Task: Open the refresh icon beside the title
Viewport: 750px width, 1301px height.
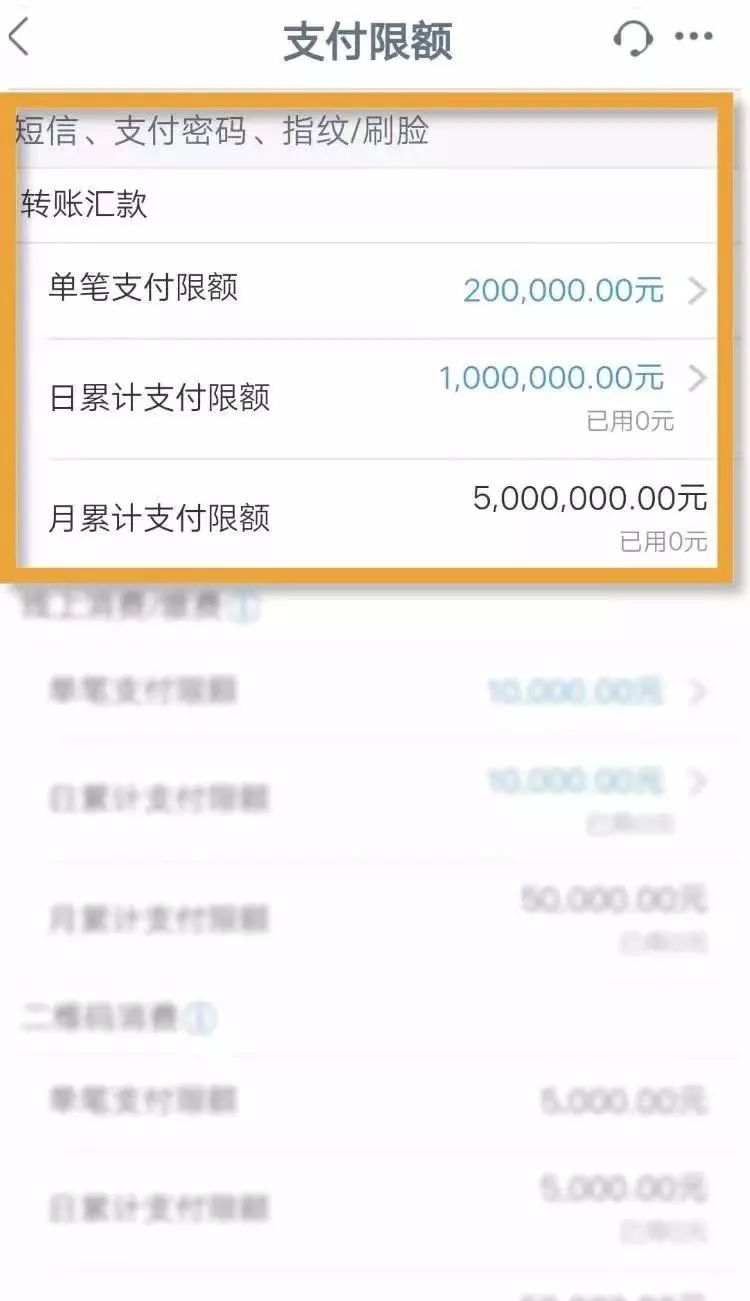Action: [634, 37]
